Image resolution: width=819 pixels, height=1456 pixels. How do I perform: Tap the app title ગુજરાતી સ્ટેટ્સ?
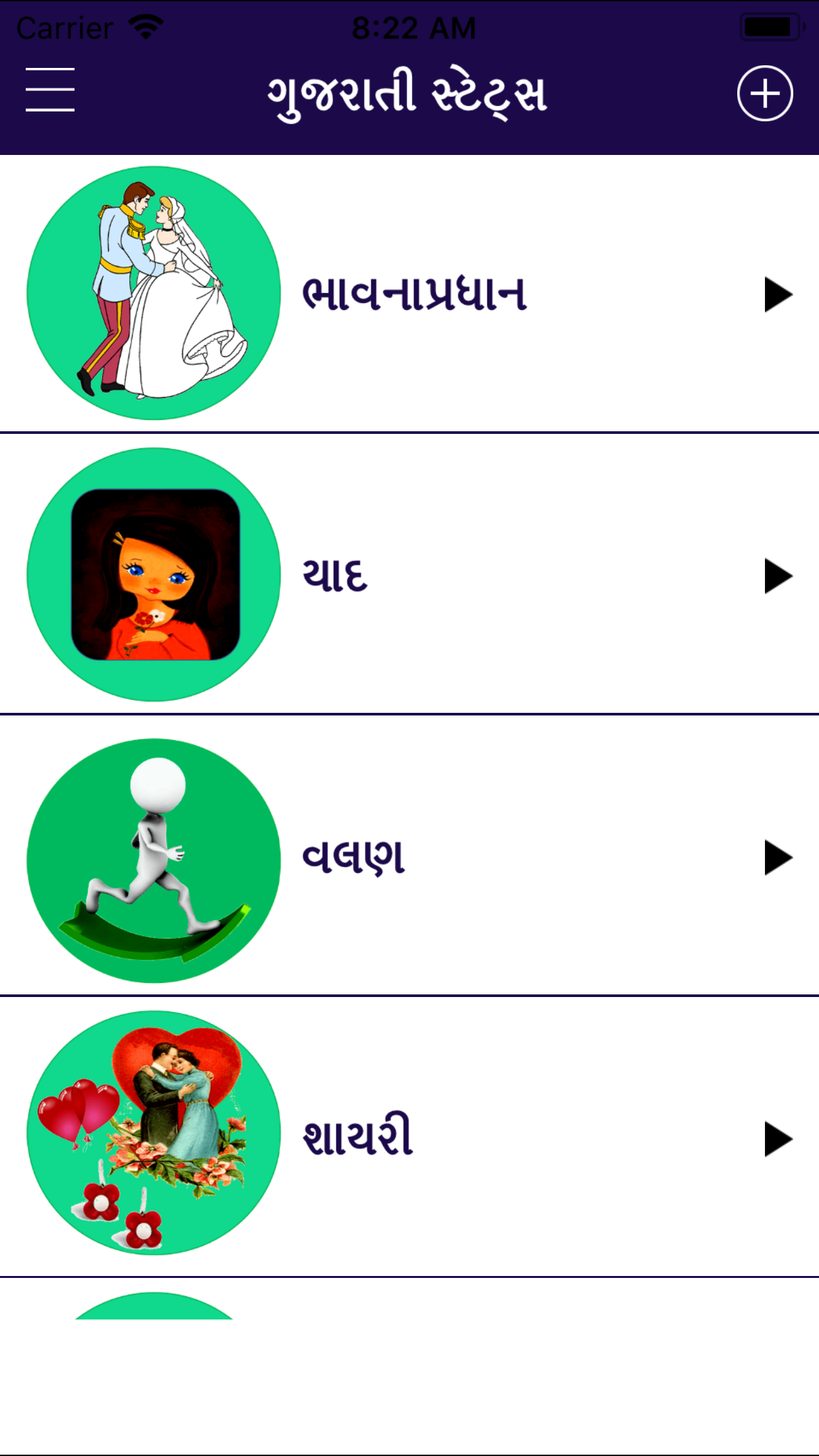point(409,92)
